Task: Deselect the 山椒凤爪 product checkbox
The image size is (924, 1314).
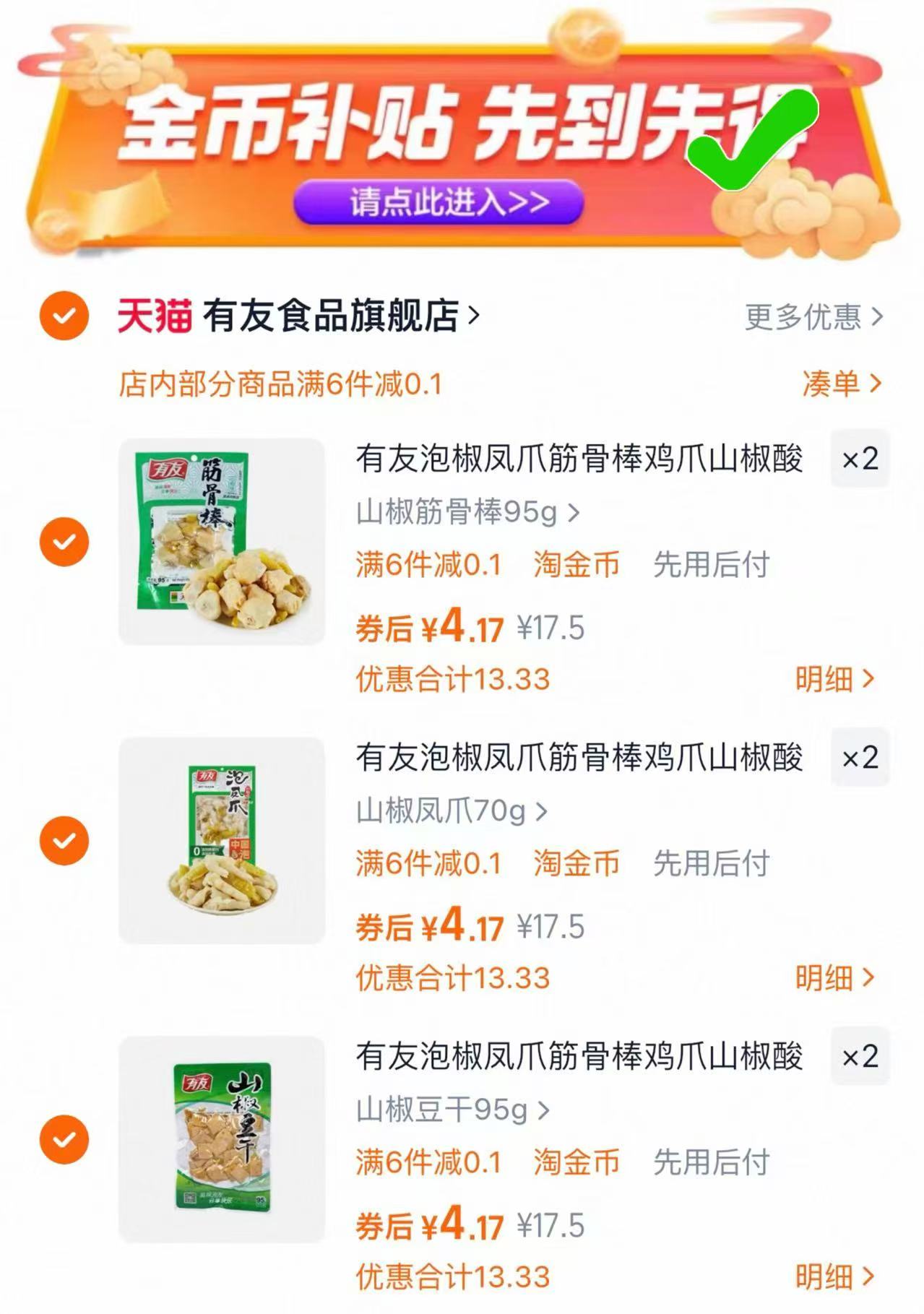Action: point(64,839)
